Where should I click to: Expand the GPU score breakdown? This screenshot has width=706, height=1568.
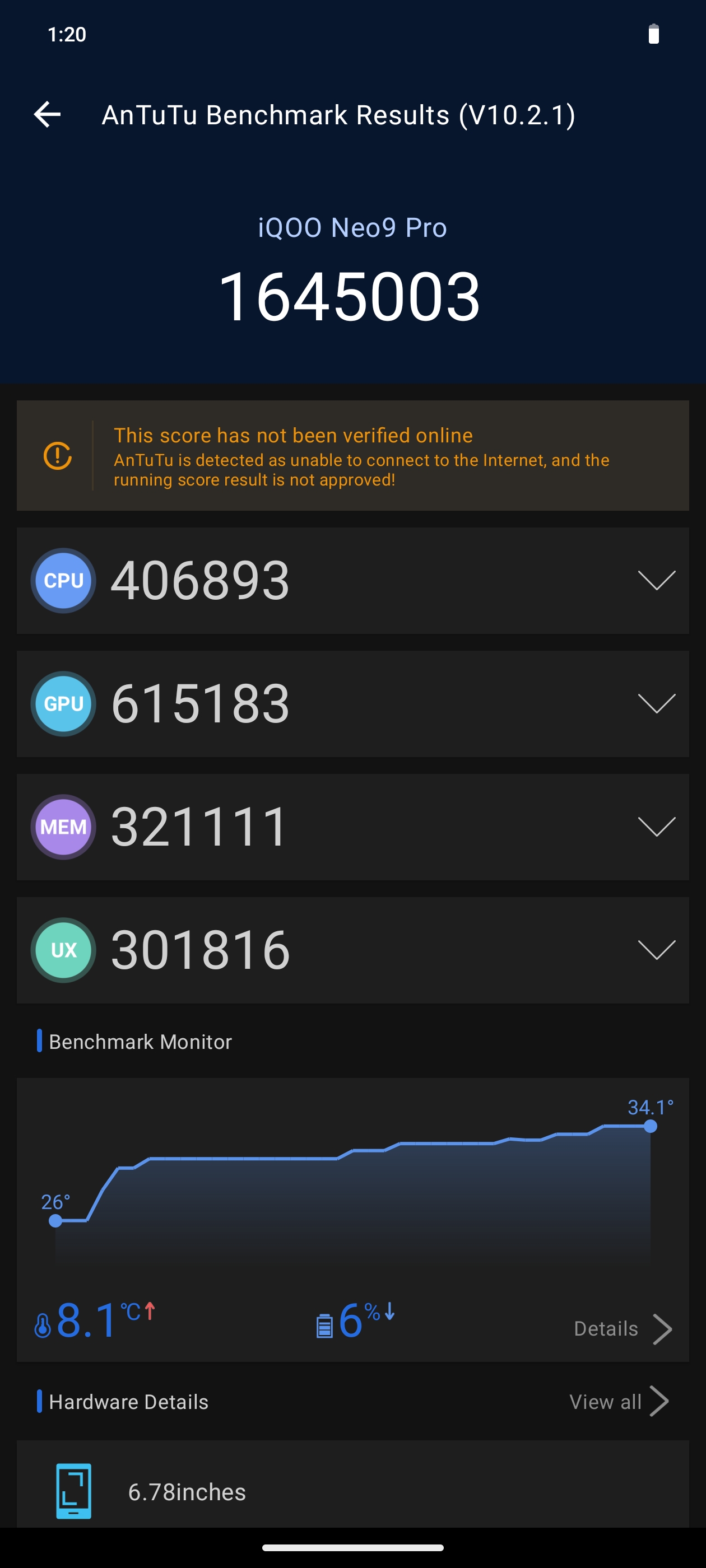(x=656, y=703)
